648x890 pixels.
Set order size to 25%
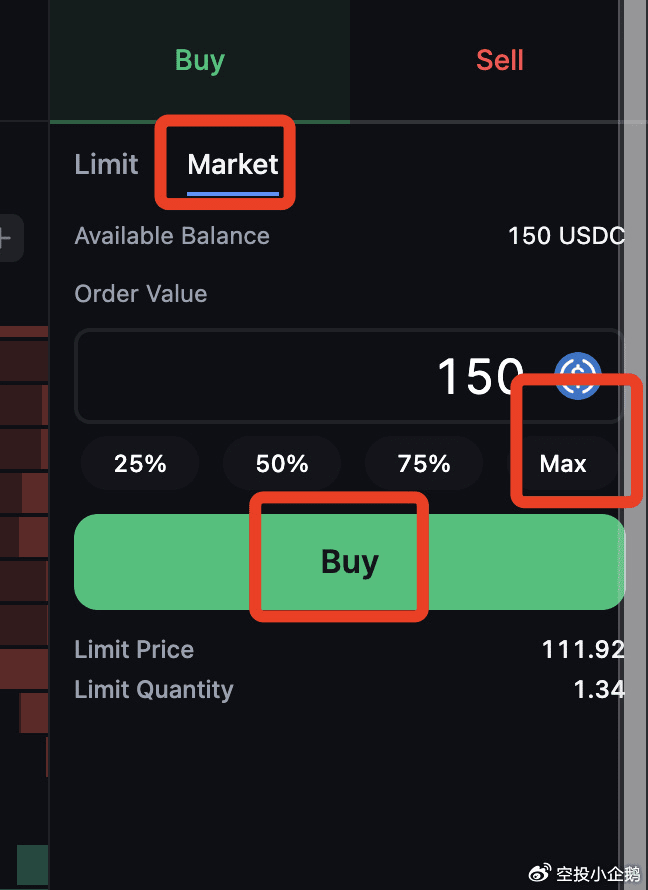pyautogui.click(x=140, y=464)
